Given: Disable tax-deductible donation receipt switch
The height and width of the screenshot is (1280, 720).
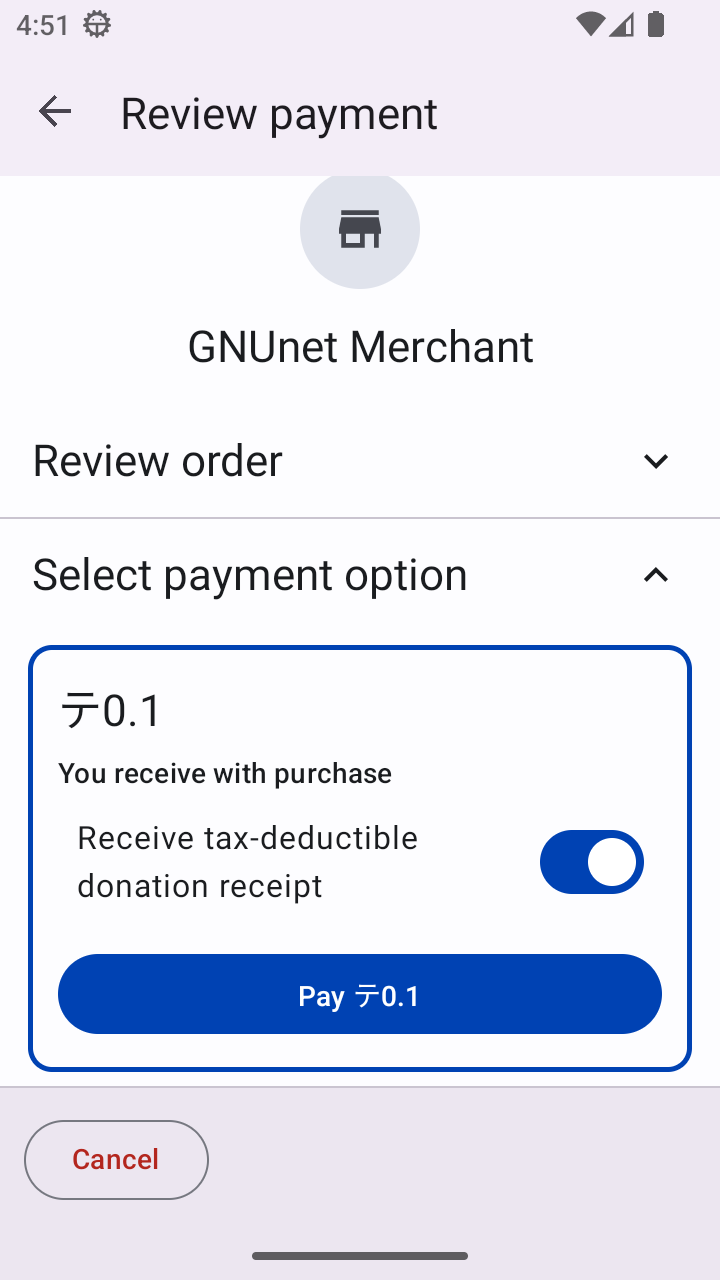Looking at the screenshot, I should 591,862.
